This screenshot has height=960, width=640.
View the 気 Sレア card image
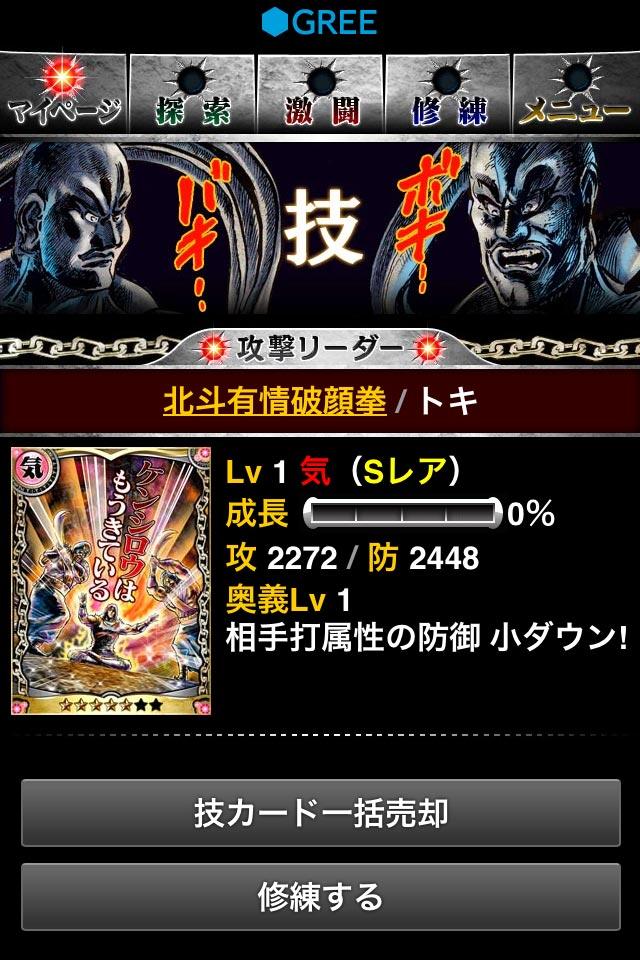coord(111,581)
